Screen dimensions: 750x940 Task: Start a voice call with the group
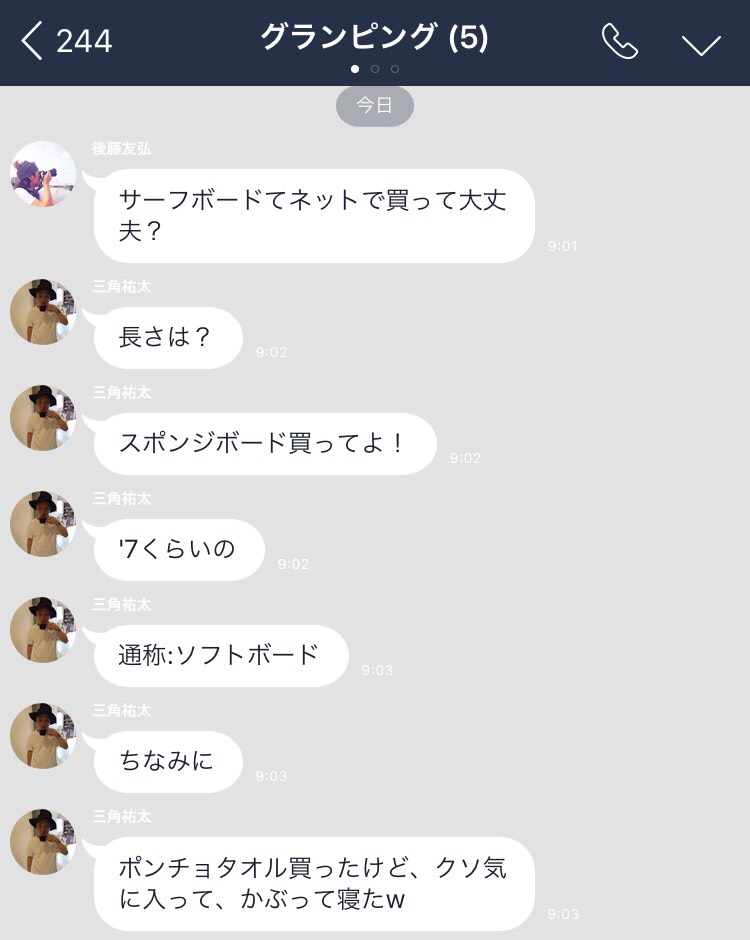point(619,42)
